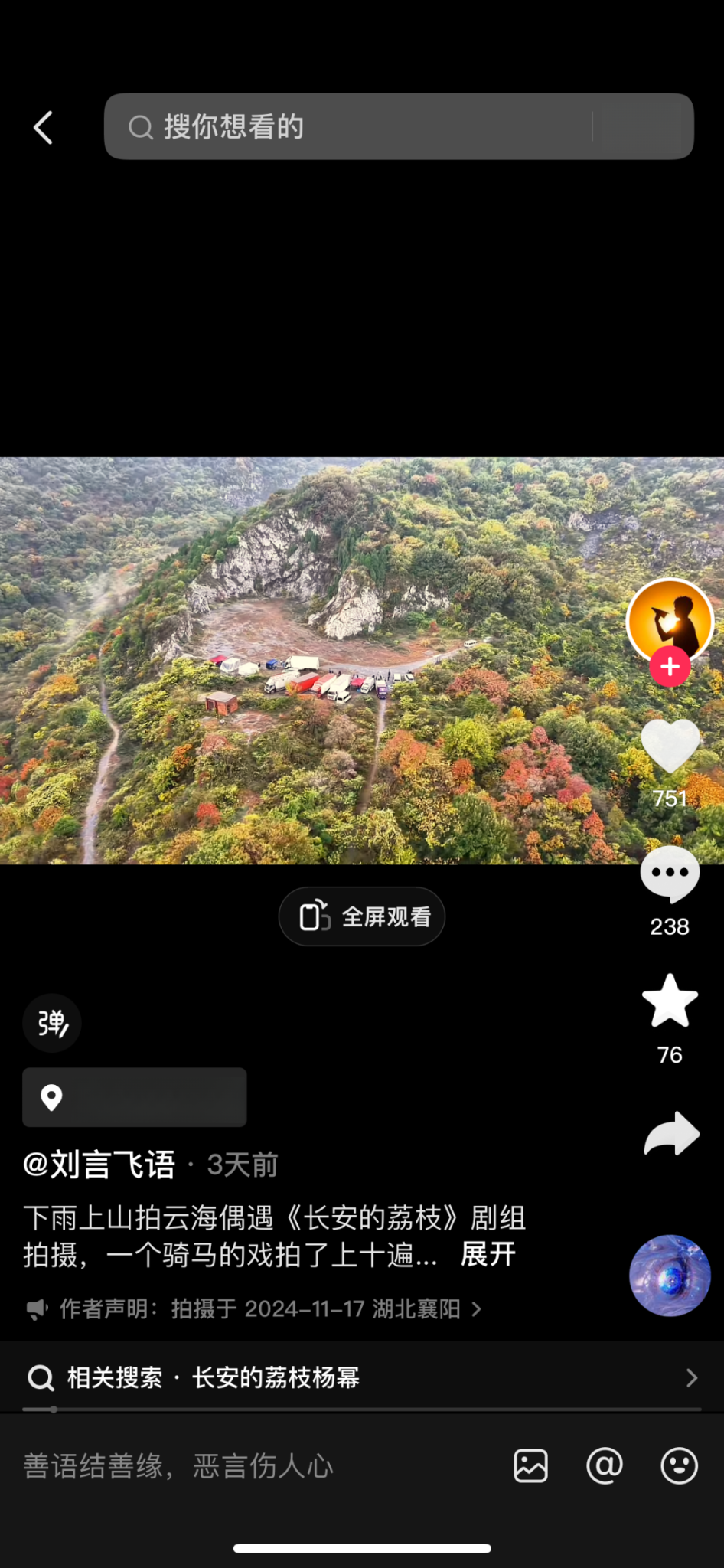This screenshot has width=724, height=1568.
Task: Toggle the 弹 danmaku button
Action: coord(52,1023)
